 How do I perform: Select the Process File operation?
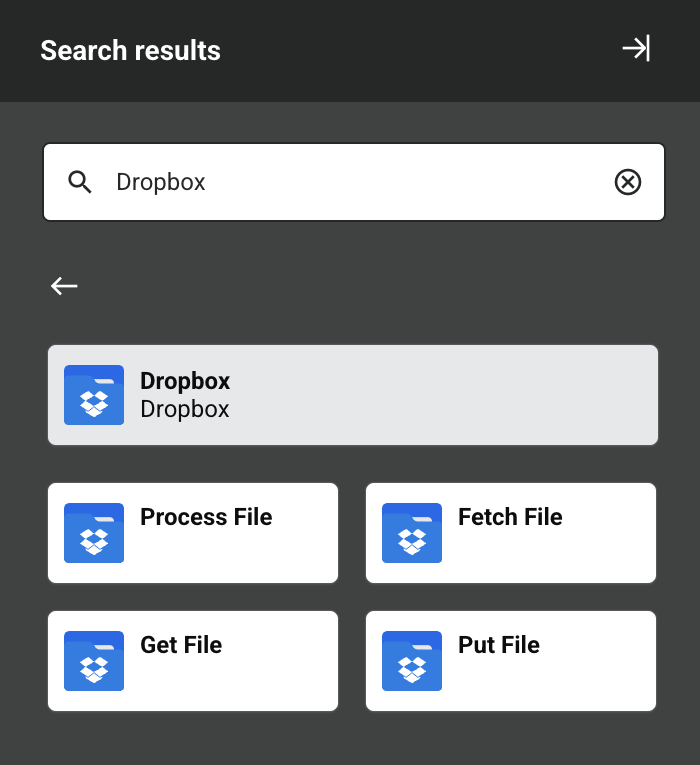(x=193, y=533)
